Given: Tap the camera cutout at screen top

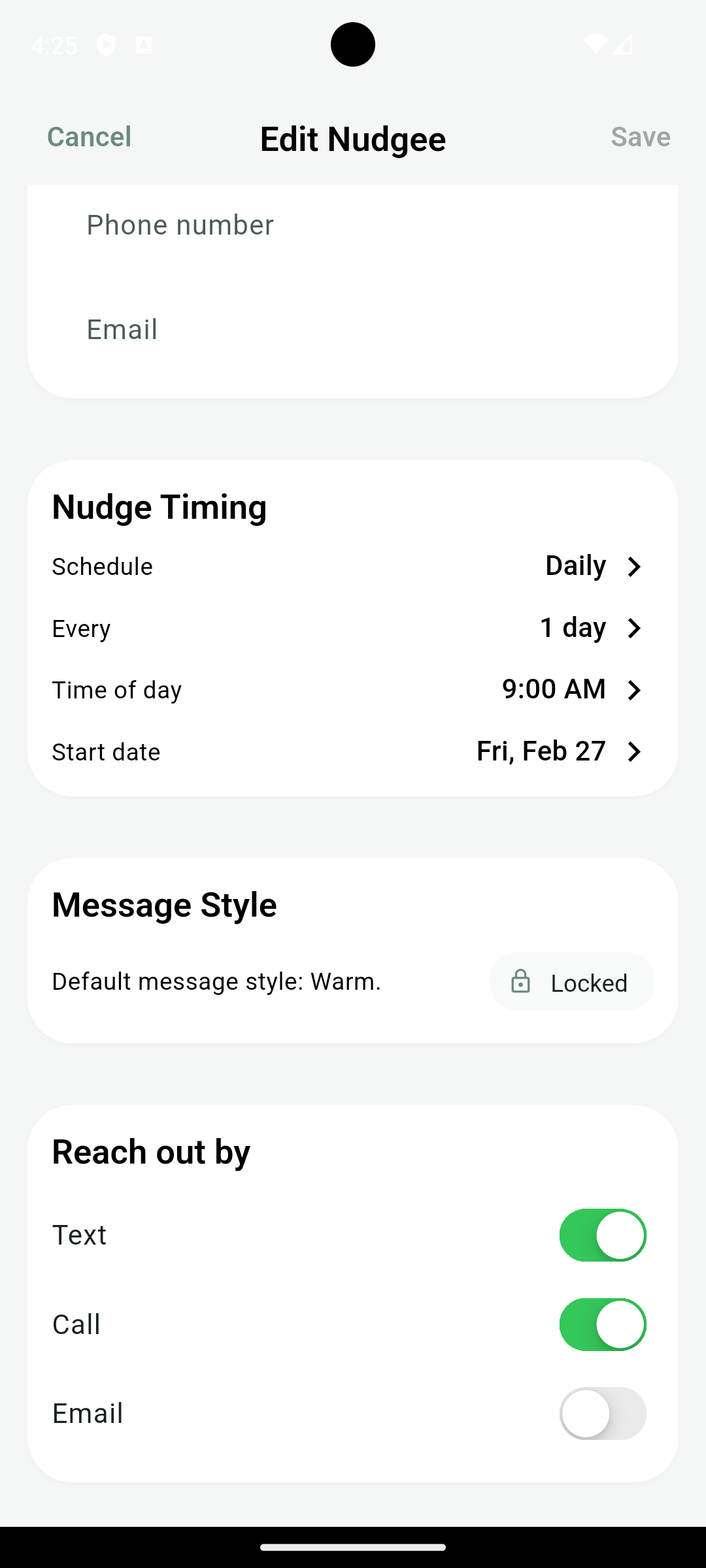Looking at the screenshot, I should [x=352, y=44].
